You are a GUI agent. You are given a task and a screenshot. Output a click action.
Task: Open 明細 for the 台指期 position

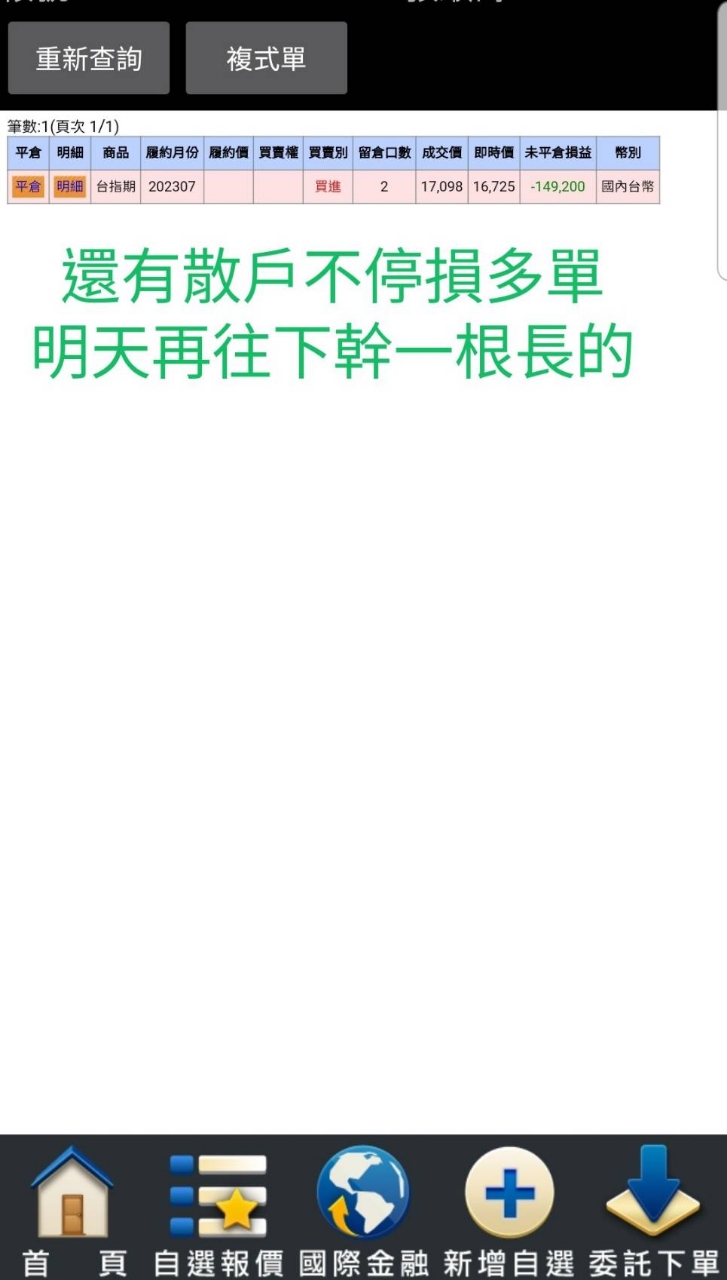[70, 186]
